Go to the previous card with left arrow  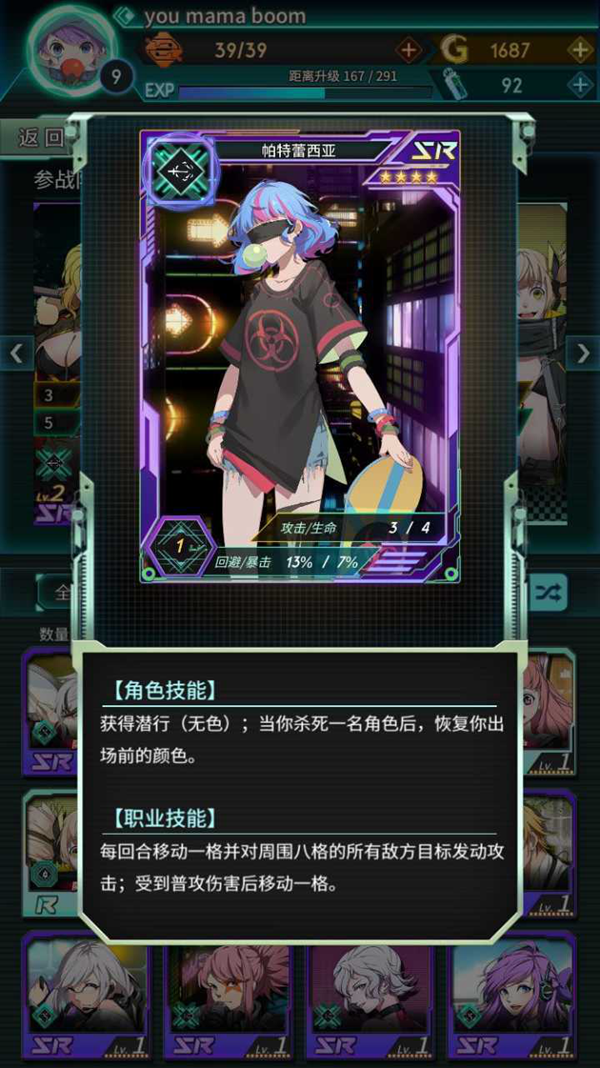tap(17, 352)
